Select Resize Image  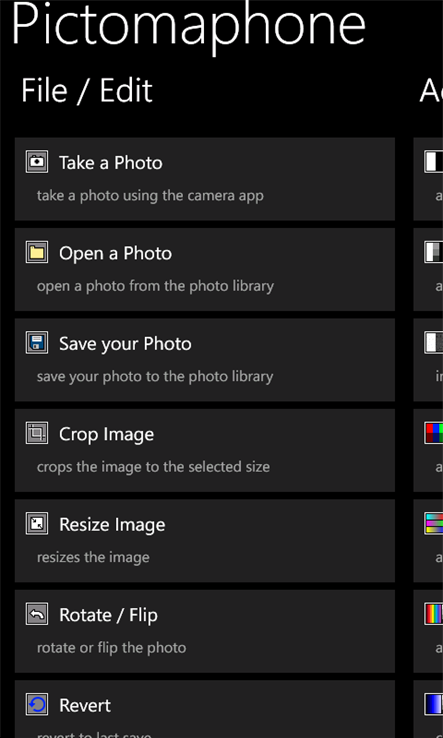(204, 540)
